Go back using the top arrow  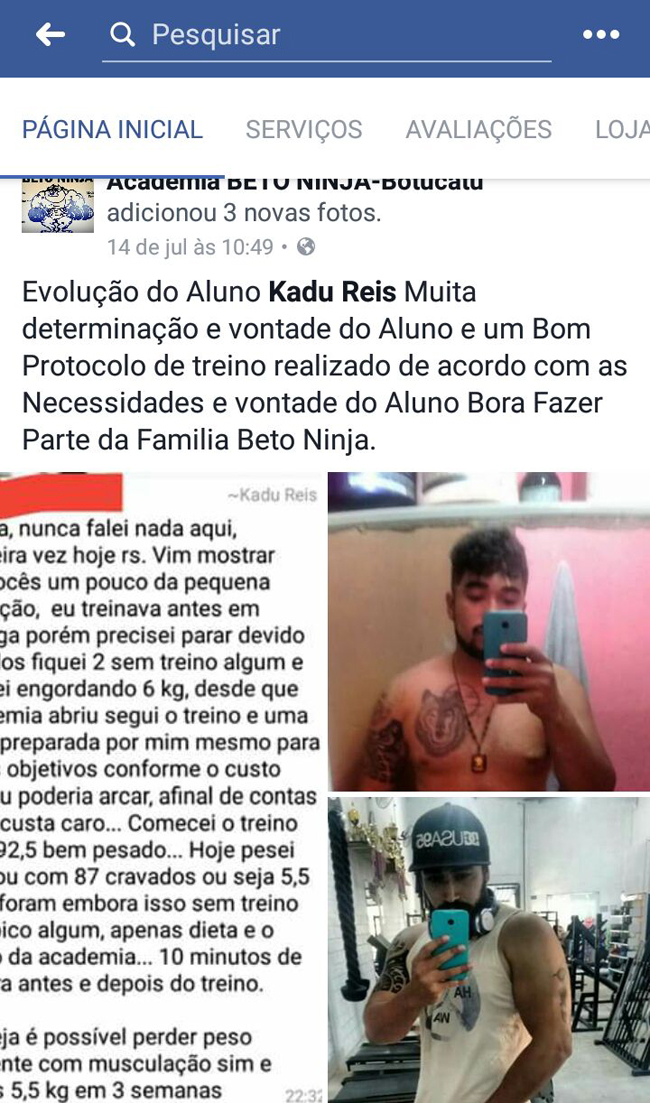pyautogui.click(x=50, y=35)
